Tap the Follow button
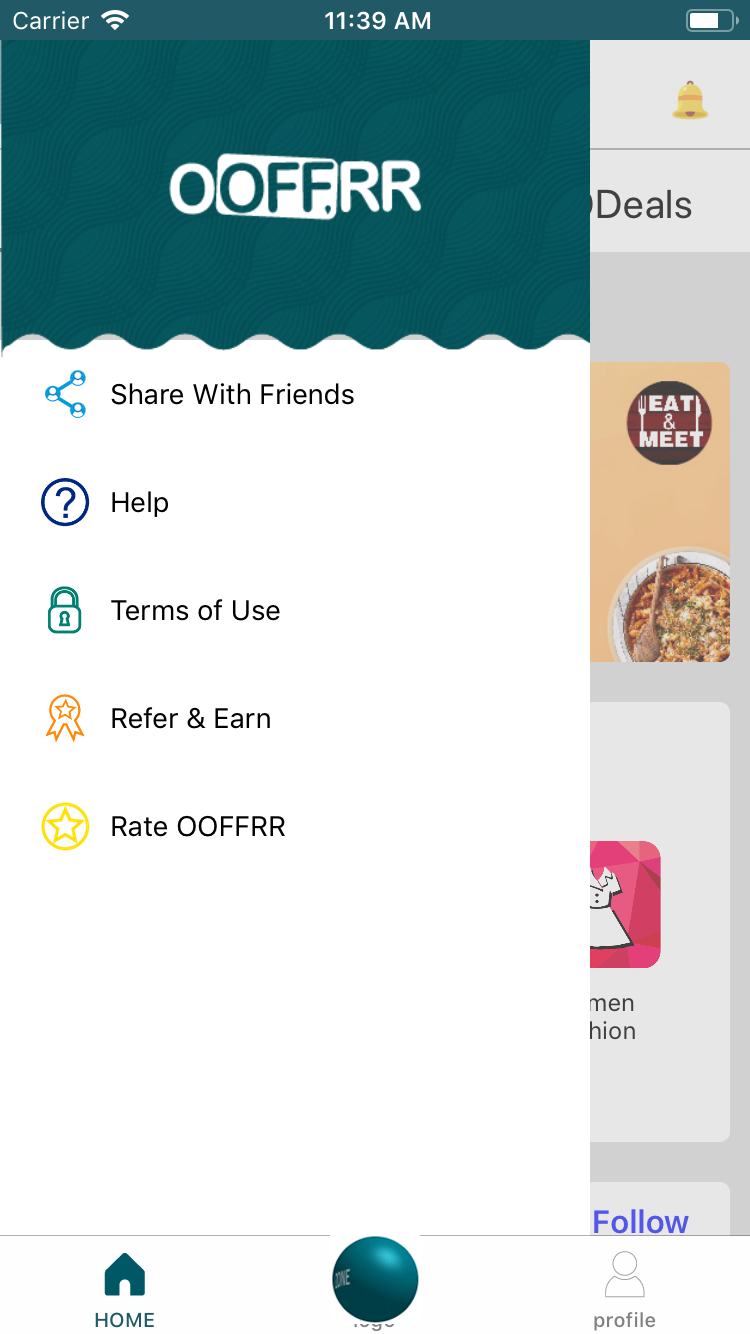750x1334 pixels. coord(640,1221)
